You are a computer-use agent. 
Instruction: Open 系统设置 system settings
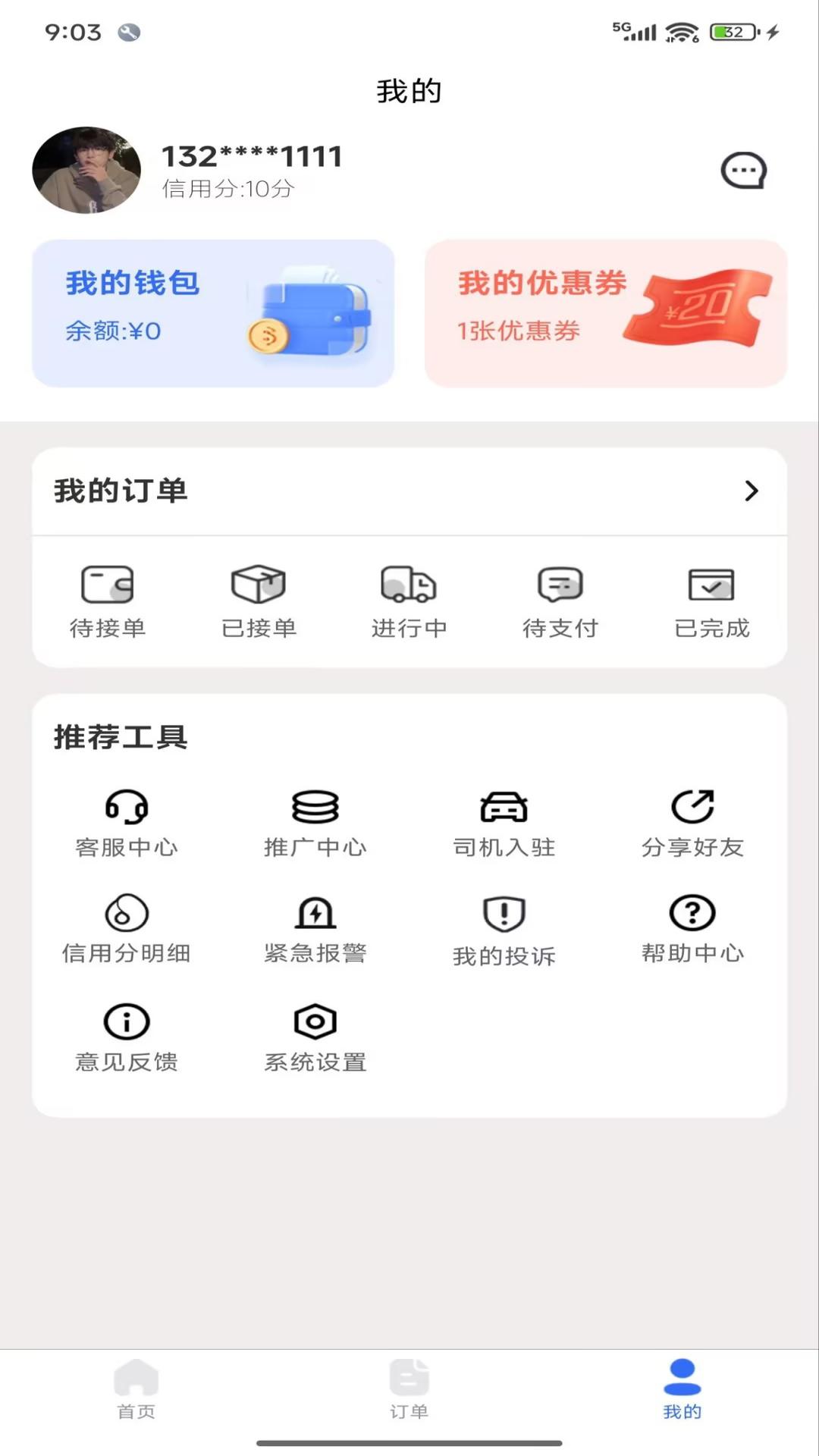[x=315, y=1038]
